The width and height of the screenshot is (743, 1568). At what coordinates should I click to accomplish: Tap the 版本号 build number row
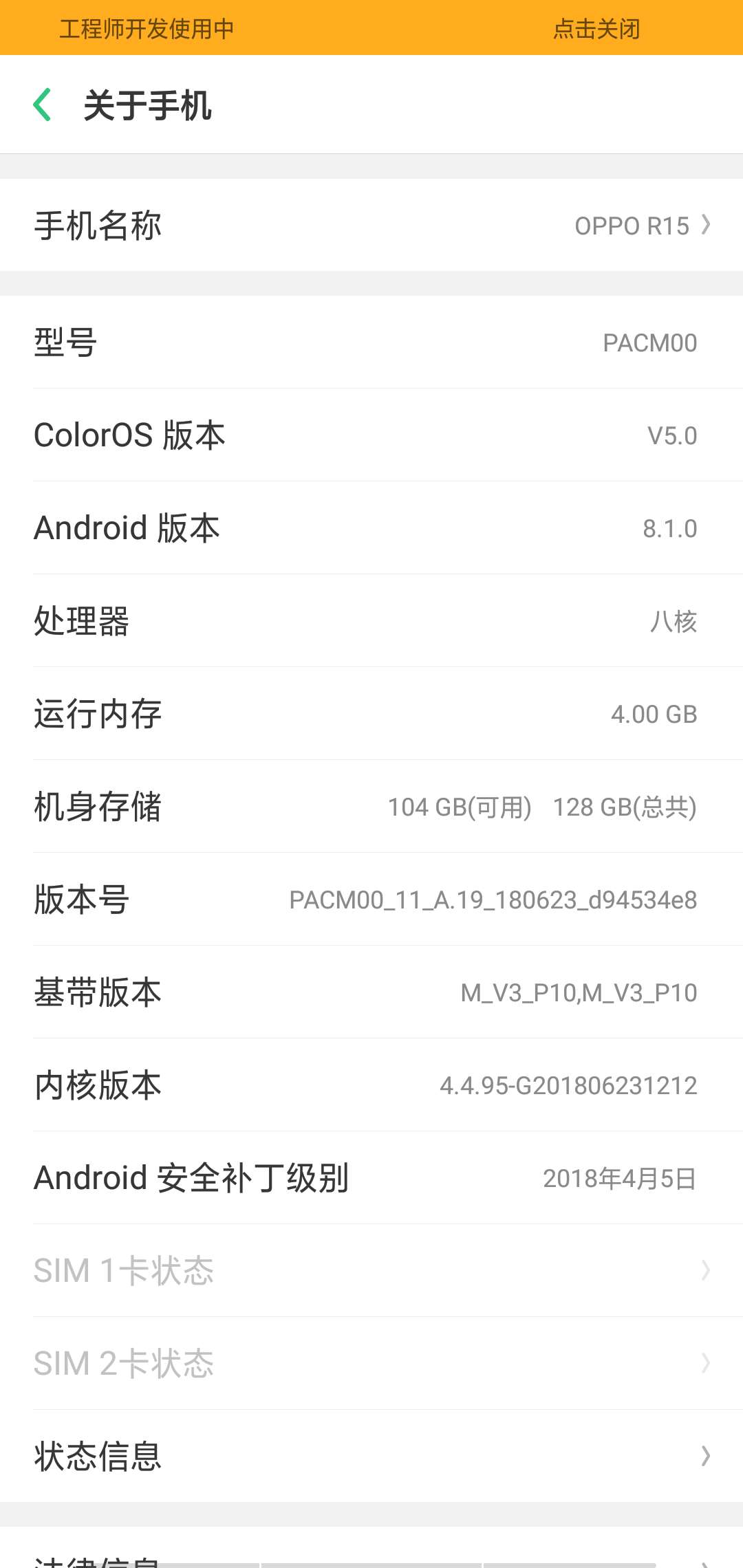pyautogui.click(x=371, y=899)
